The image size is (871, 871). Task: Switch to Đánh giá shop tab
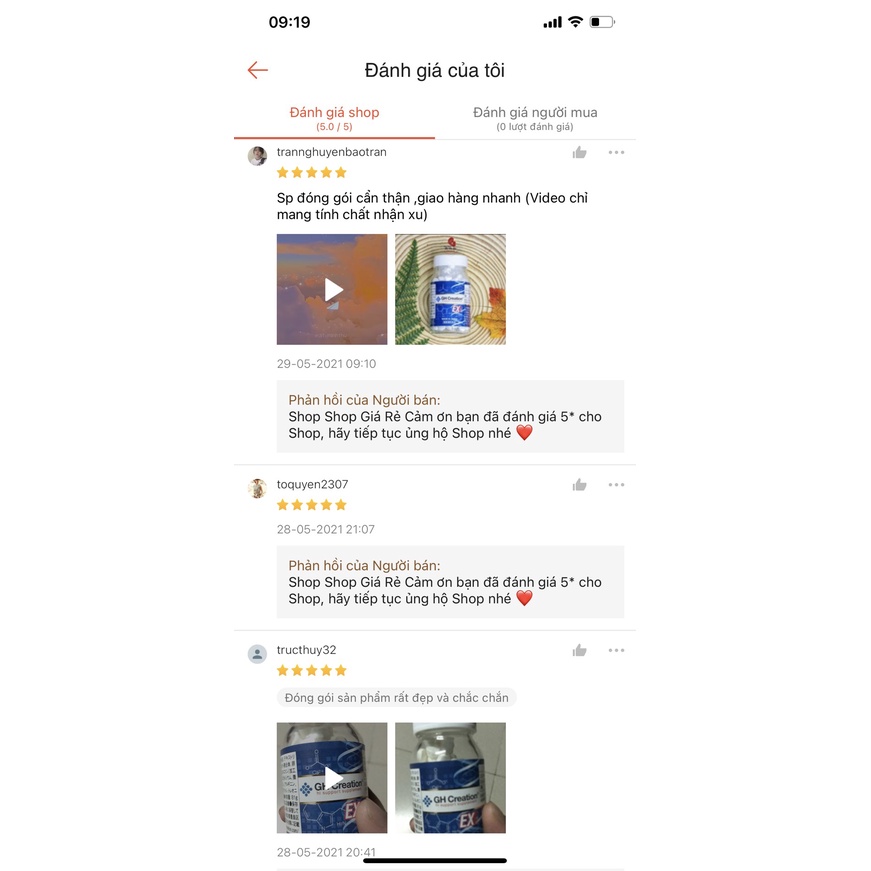pyautogui.click(x=334, y=118)
